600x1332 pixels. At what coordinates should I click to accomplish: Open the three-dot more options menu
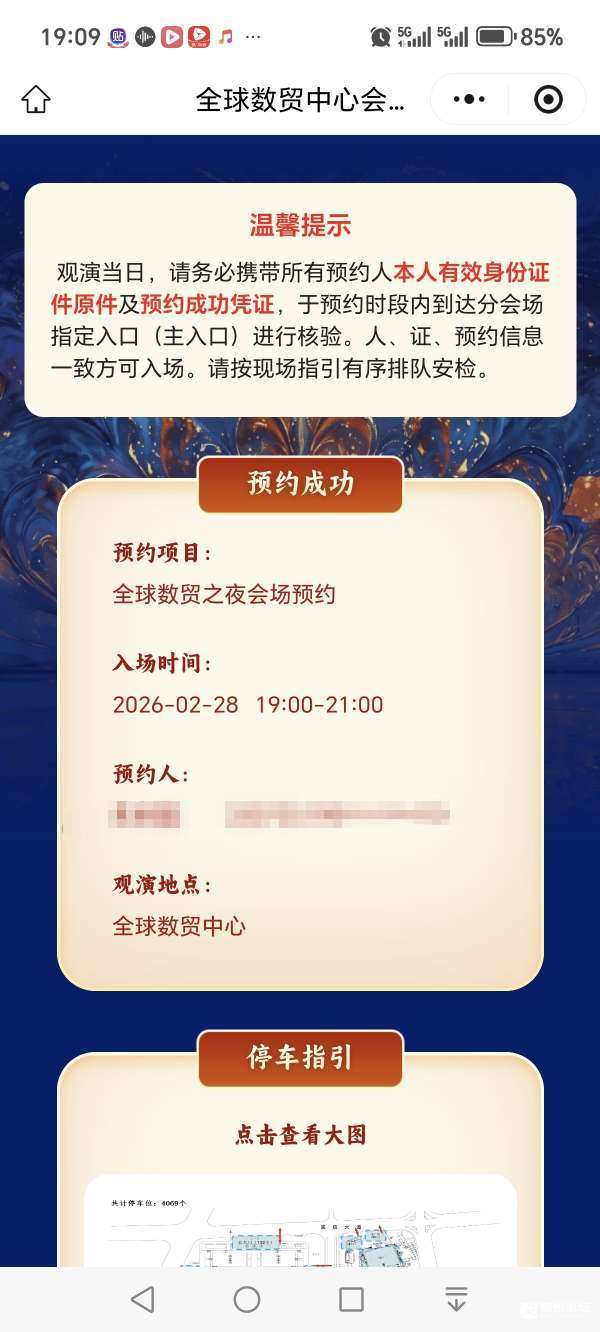click(x=469, y=99)
